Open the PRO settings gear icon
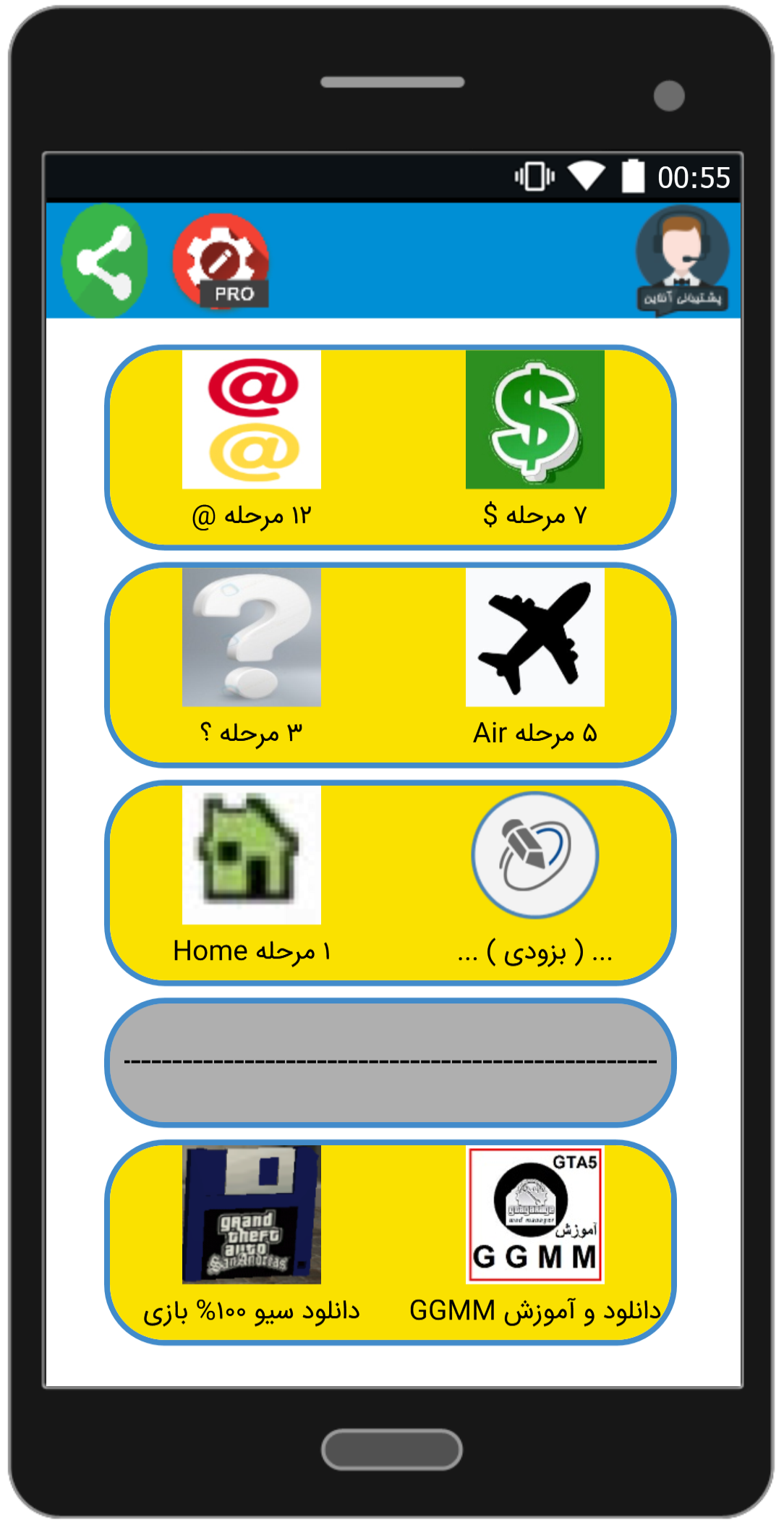This screenshot has width=784, height=1528. [x=221, y=261]
